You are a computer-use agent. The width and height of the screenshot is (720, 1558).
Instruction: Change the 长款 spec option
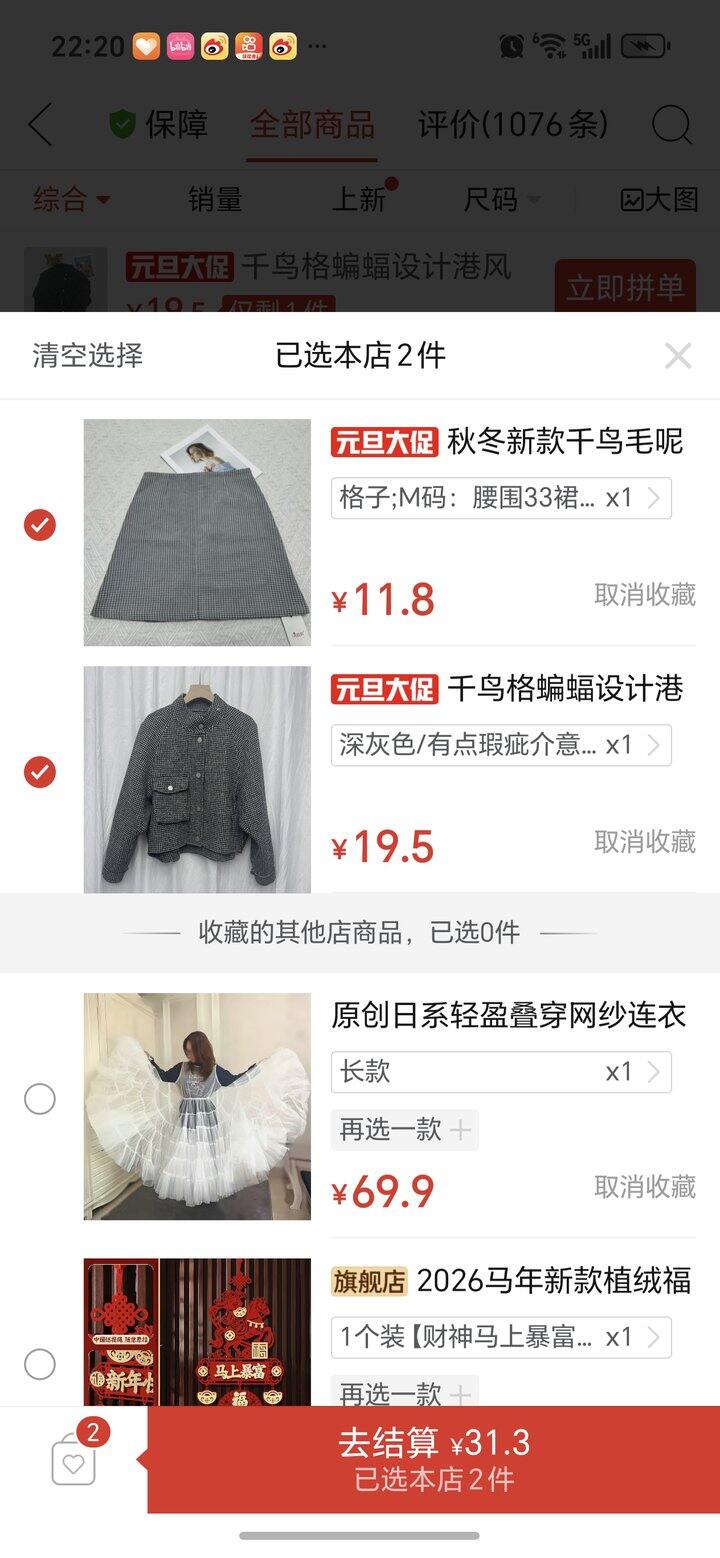501,1072
